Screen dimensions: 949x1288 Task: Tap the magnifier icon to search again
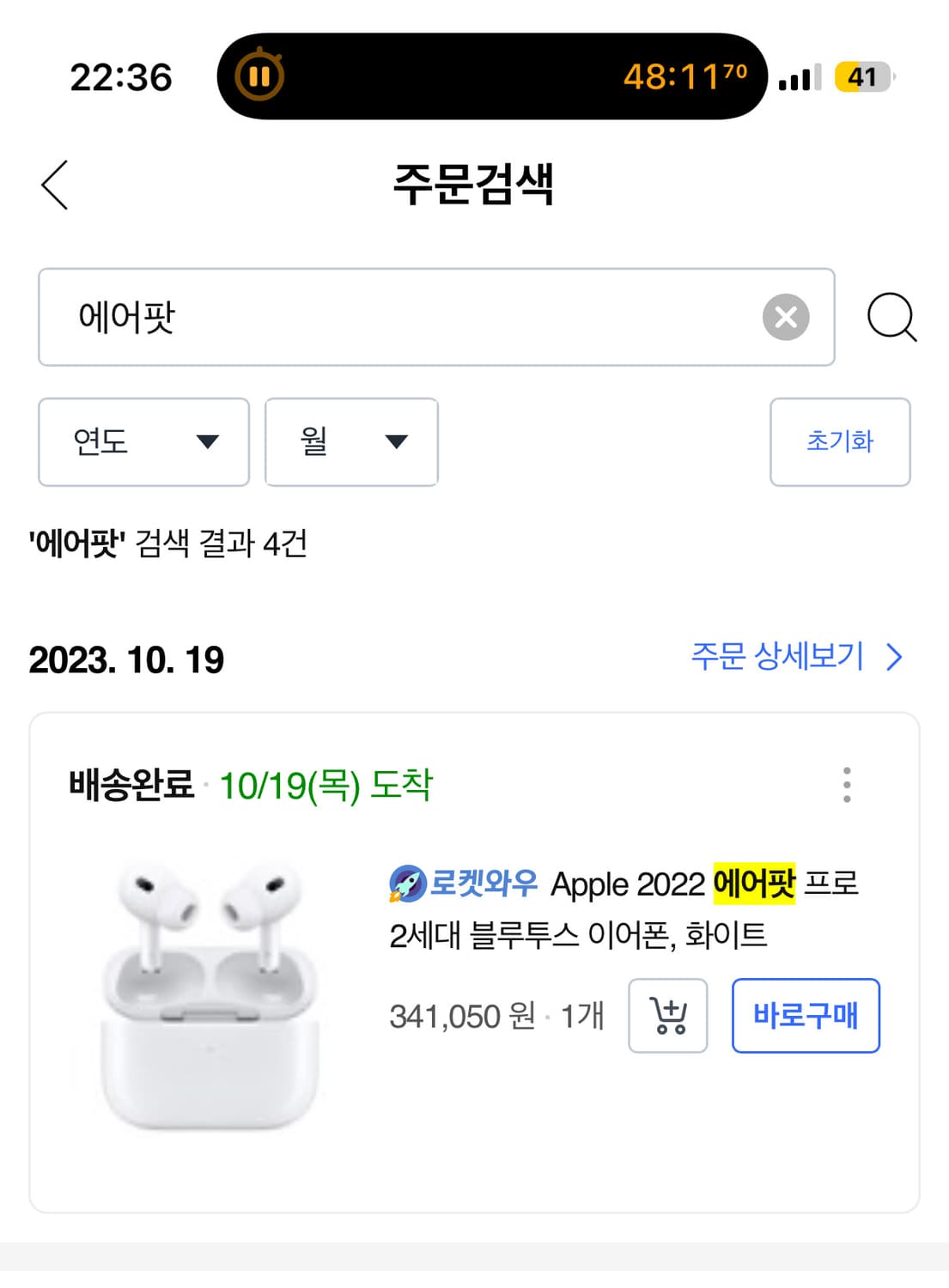pos(891,317)
